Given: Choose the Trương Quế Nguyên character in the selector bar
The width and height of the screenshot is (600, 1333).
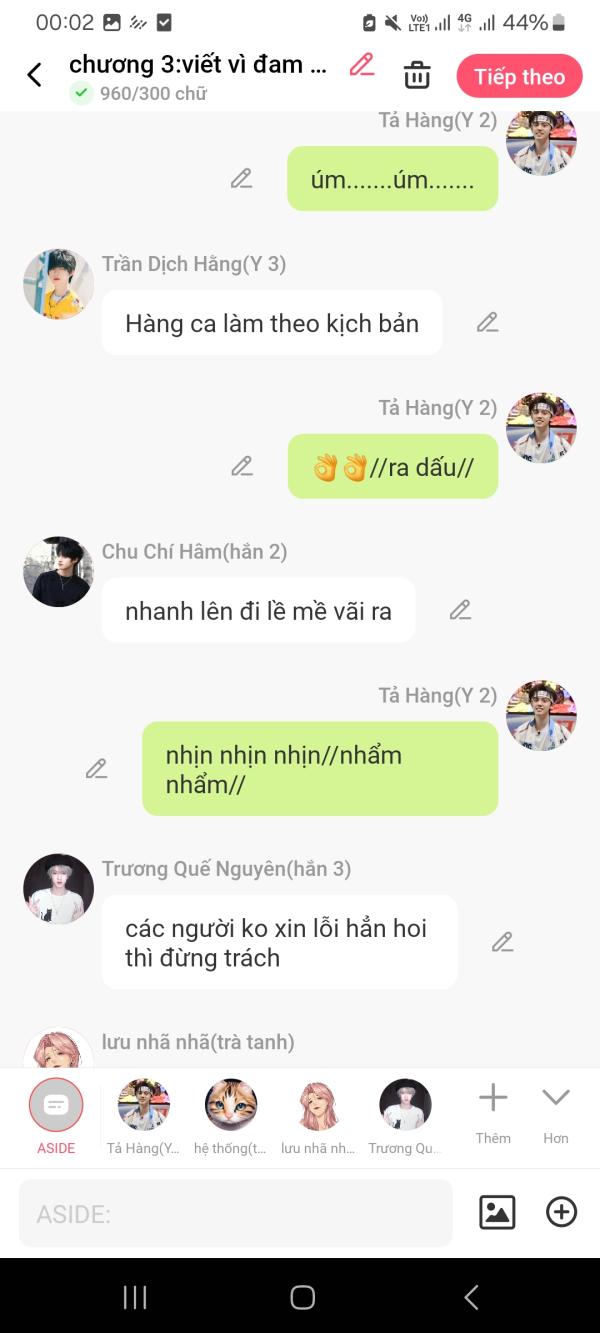Looking at the screenshot, I should (x=405, y=1117).
